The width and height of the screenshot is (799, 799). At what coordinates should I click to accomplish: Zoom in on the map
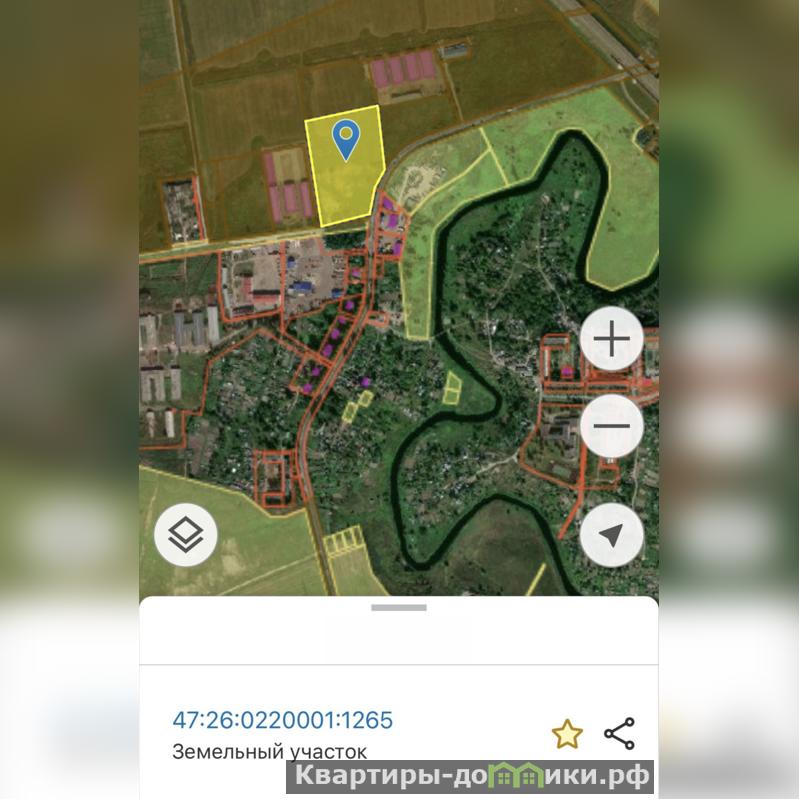[x=611, y=340]
